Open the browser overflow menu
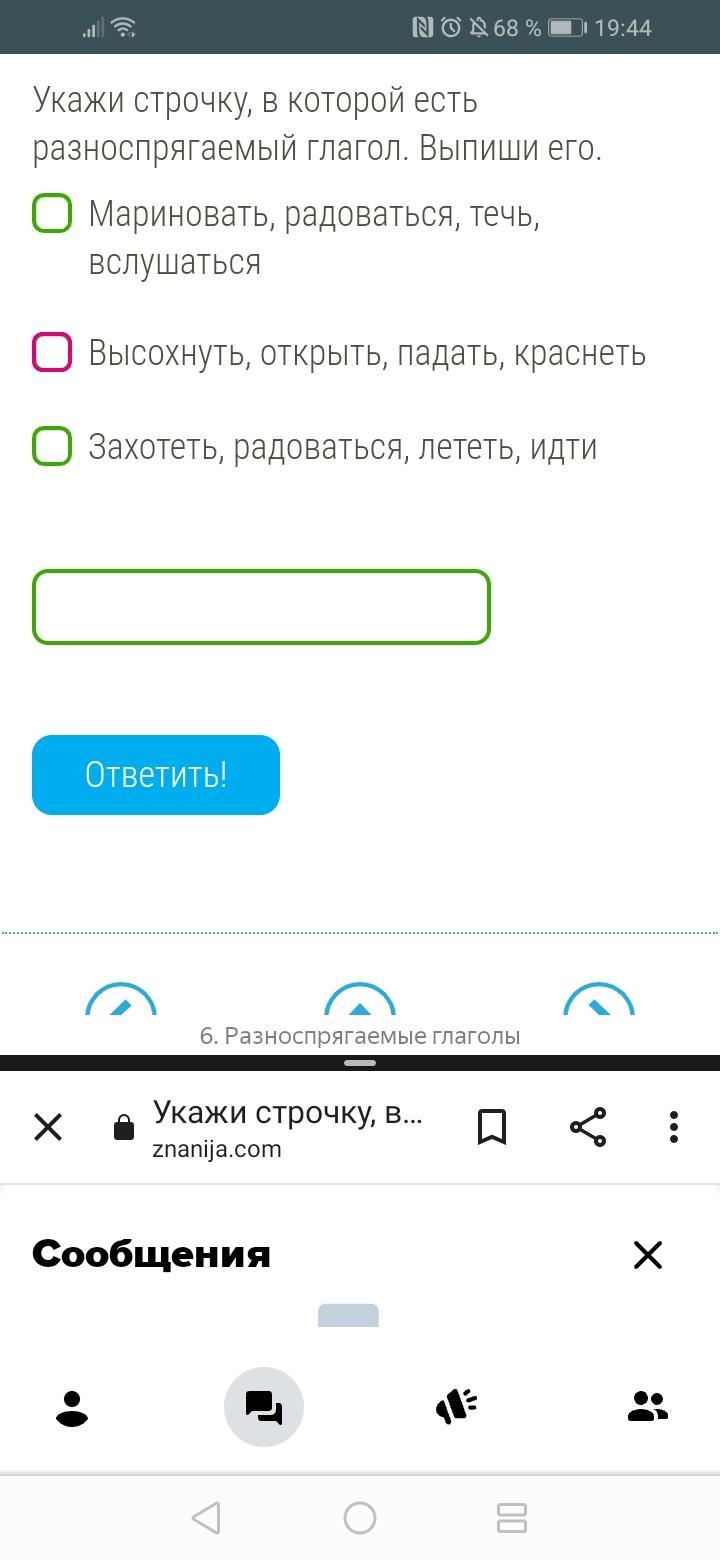Screen dimensions: 720x1560 pyautogui.click(x=674, y=1127)
